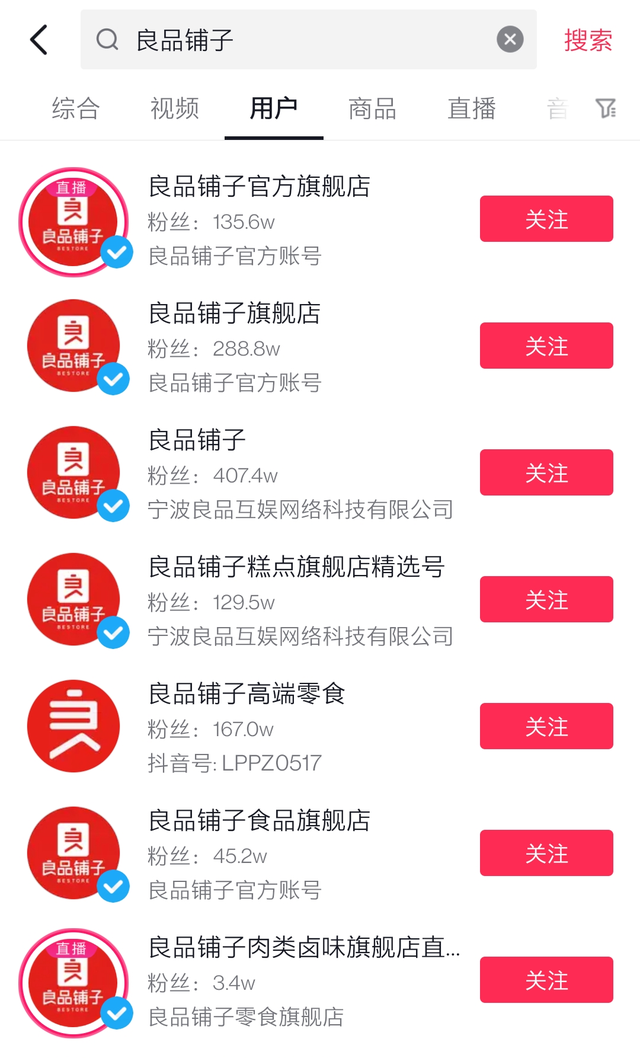The image size is (640, 1058).
Task: Follow 良品铺子旗舰店 with 288.8w fans
Action: point(546,346)
